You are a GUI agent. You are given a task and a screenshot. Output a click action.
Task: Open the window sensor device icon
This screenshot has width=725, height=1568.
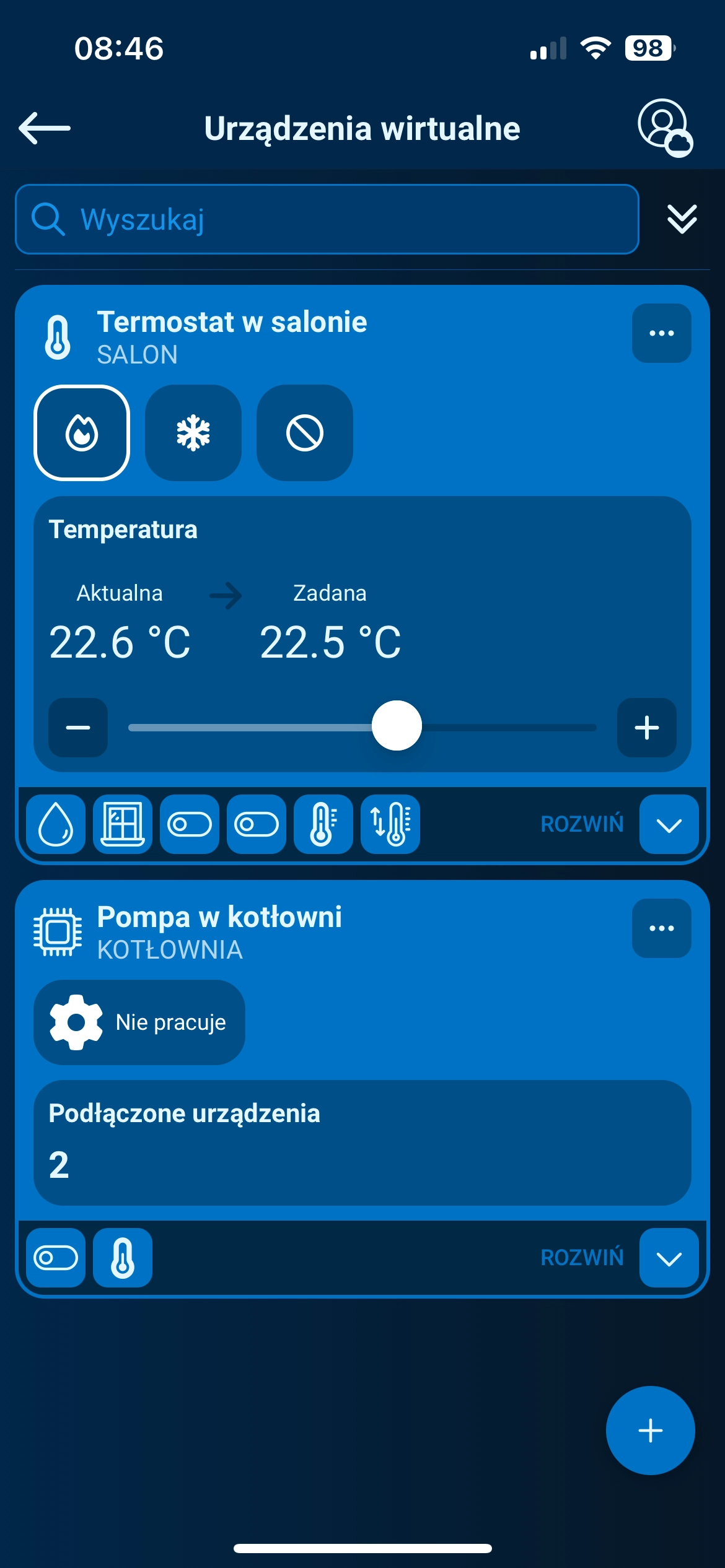[123, 824]
